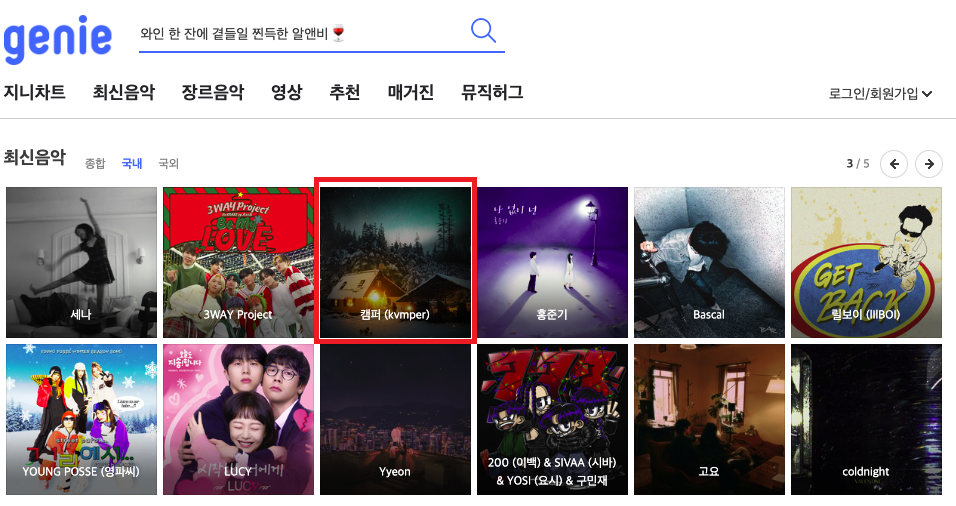
Task: Open the 지니차트 menu
Action: tap(35, 92)
